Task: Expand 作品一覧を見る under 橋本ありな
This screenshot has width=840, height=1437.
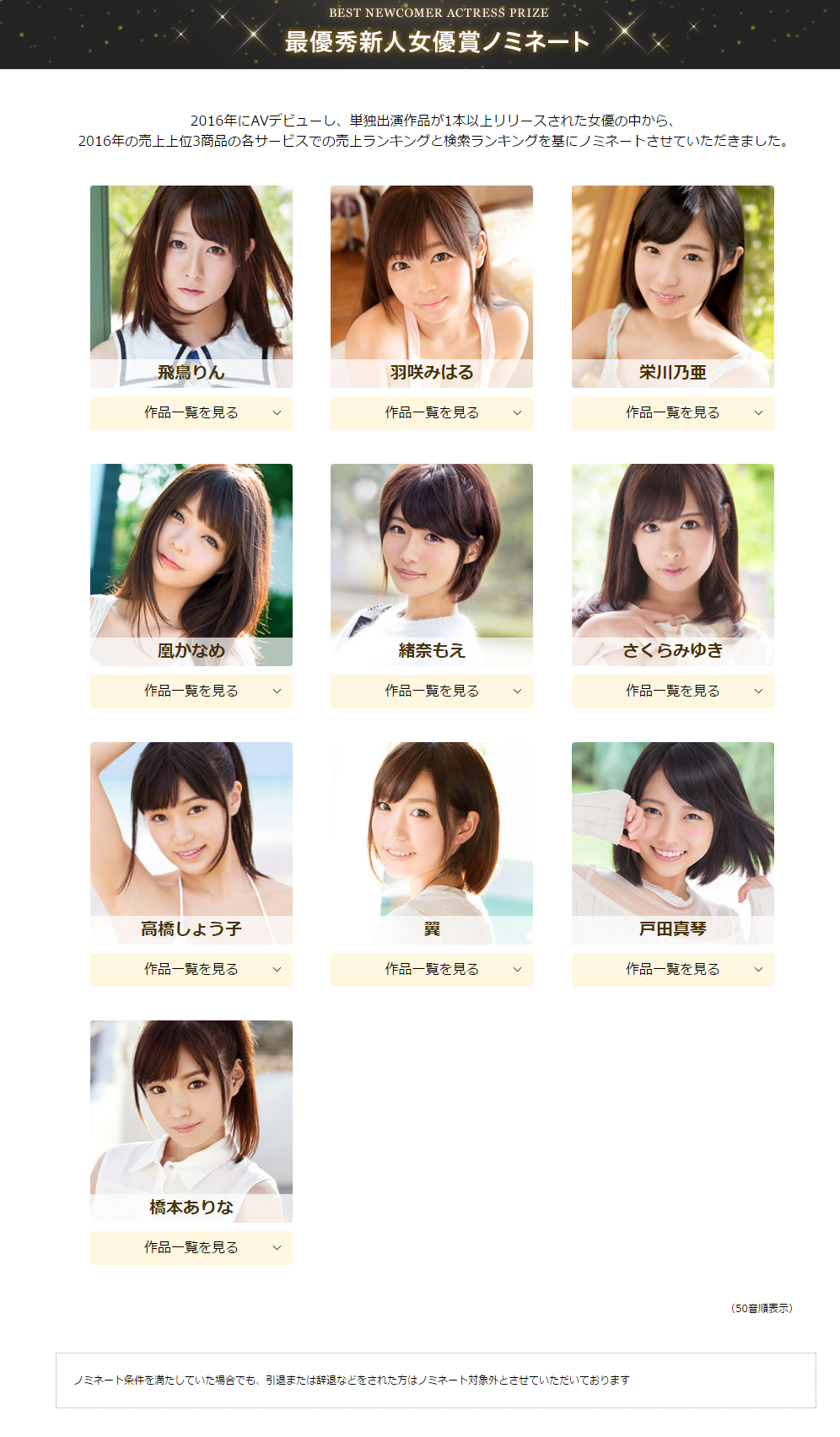Action: tap(191, 1248)
